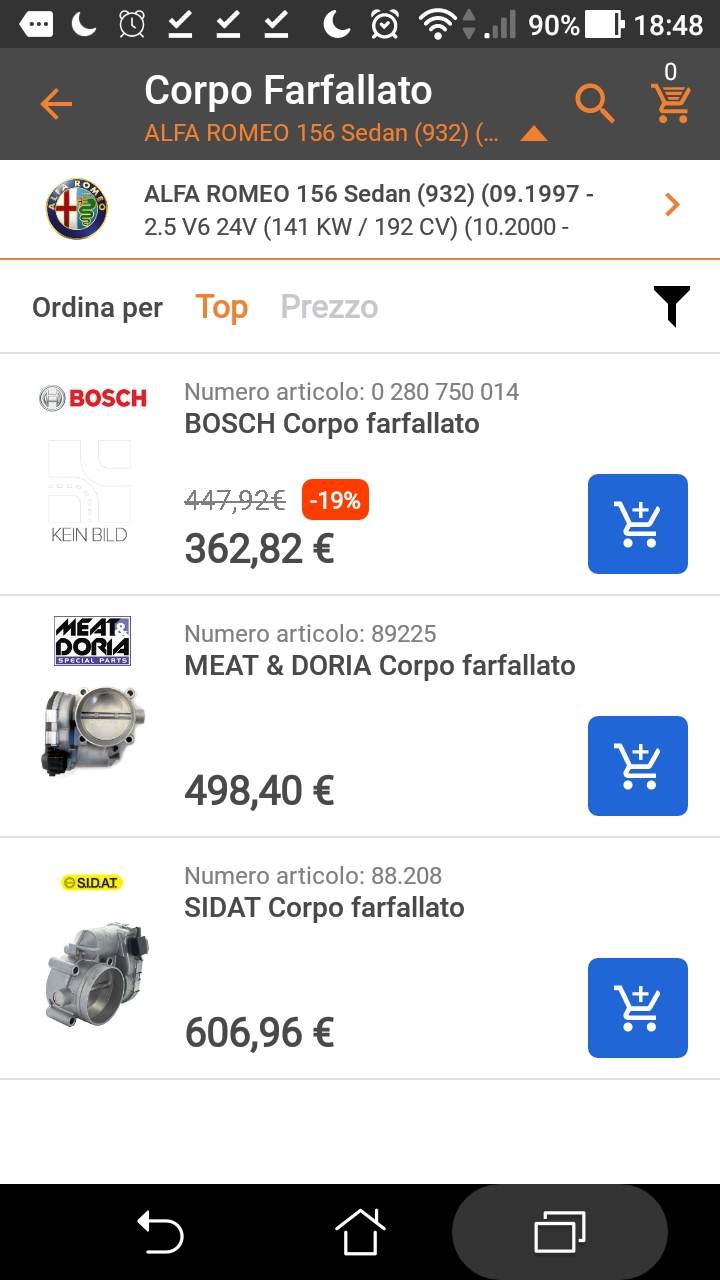Open the BOSCH Corpo farfallato product
720x1280 pixels.
332,424
